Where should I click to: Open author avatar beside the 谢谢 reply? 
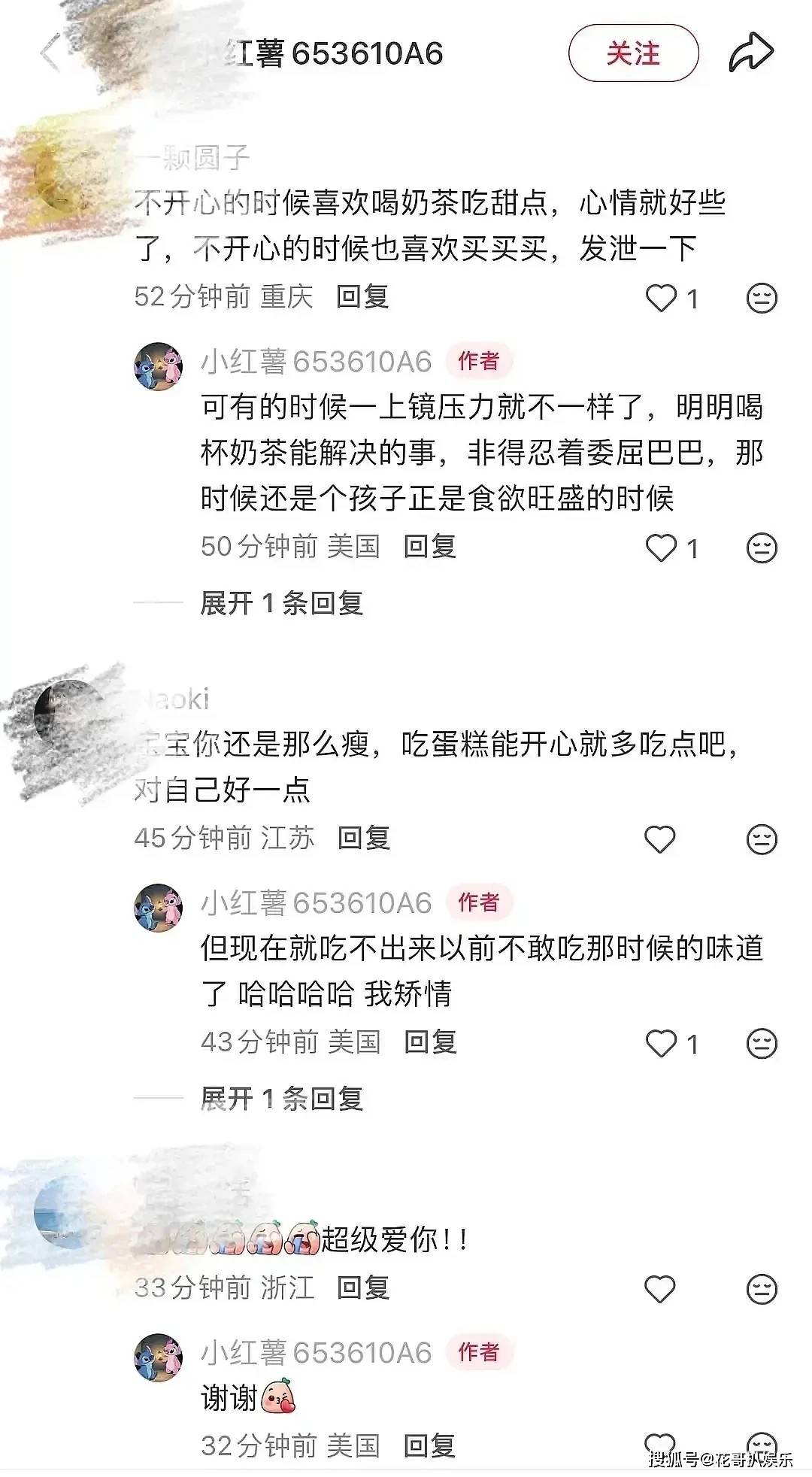point(158,1357)
